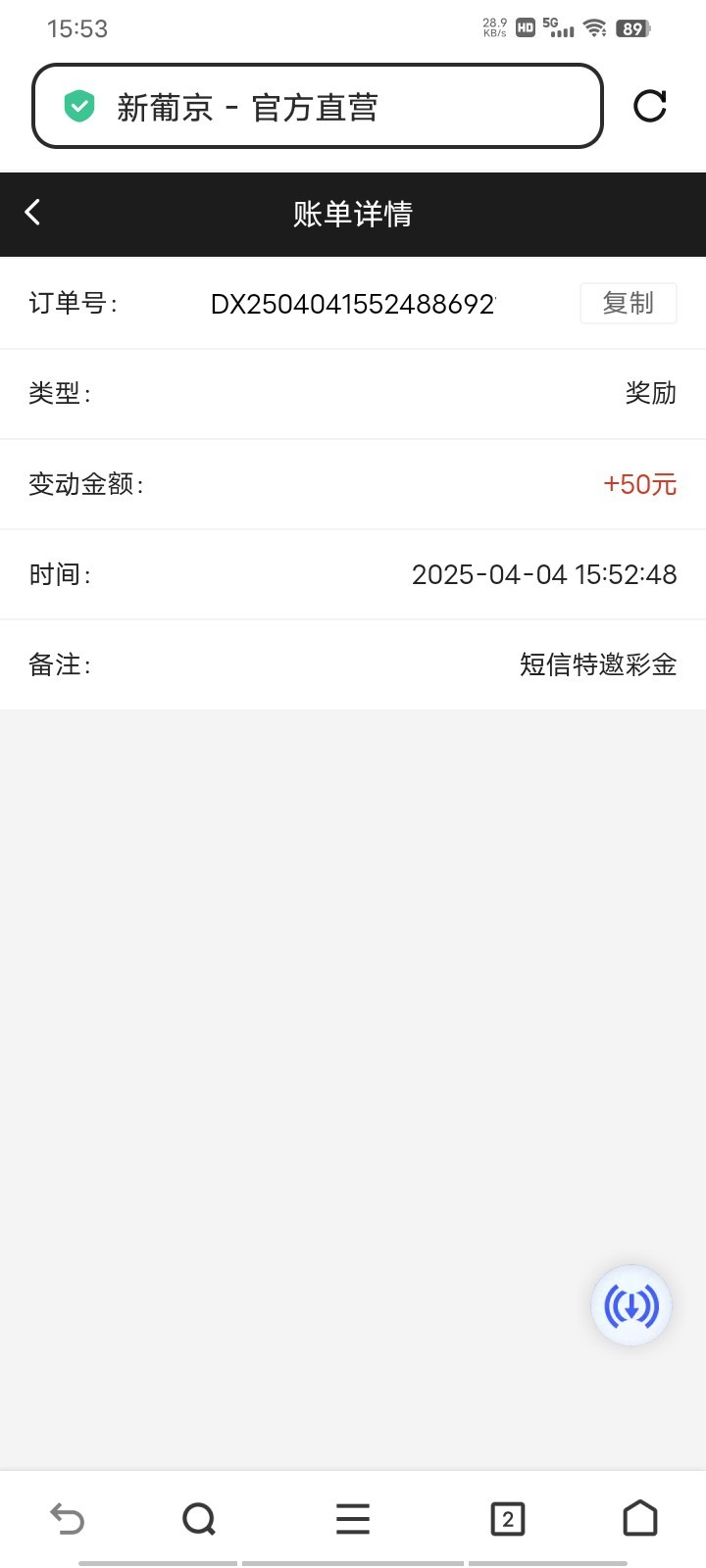This screenshot has height=1568, width=706.
Task: Open the browser menu
Action: (353, 1519)
